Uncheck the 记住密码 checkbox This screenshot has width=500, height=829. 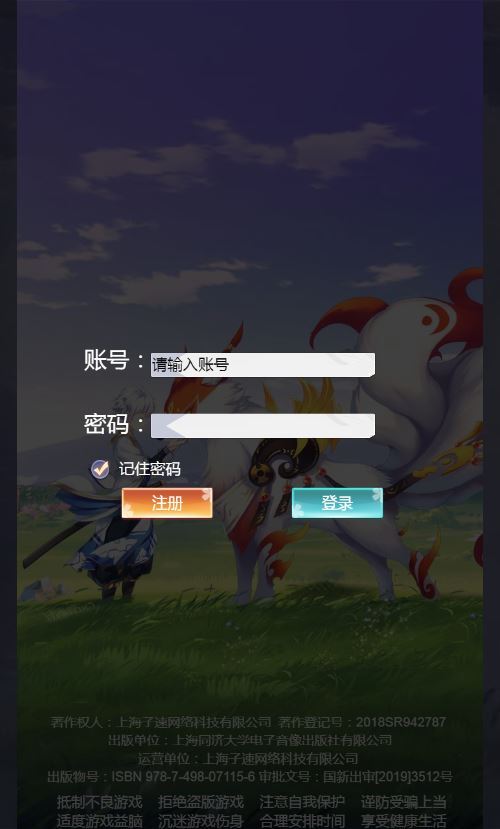tap(100, 469)
